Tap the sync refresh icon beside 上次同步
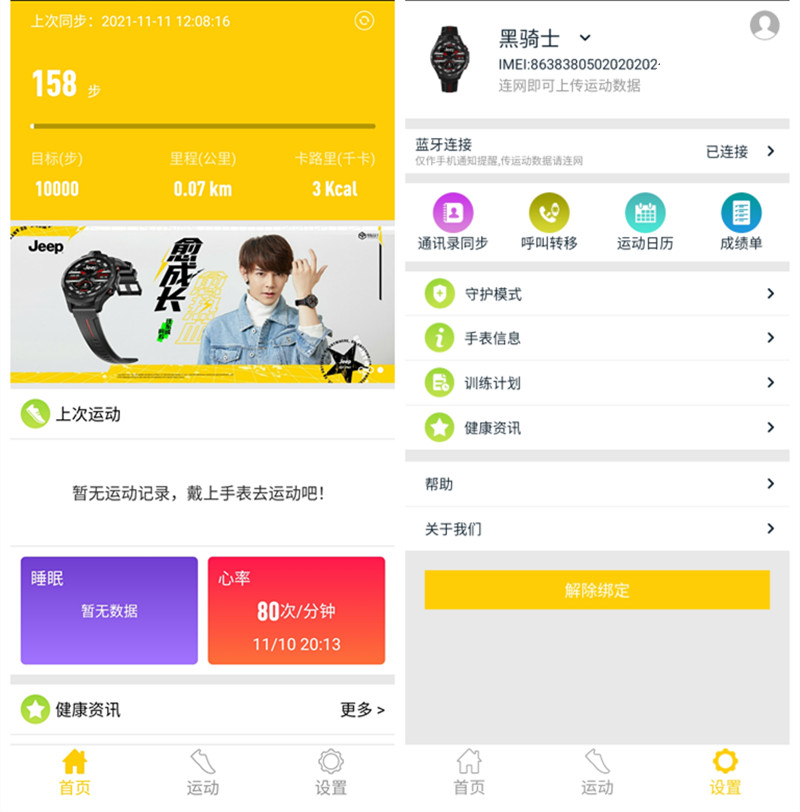The image size is (800, 812). click(364, 21)
